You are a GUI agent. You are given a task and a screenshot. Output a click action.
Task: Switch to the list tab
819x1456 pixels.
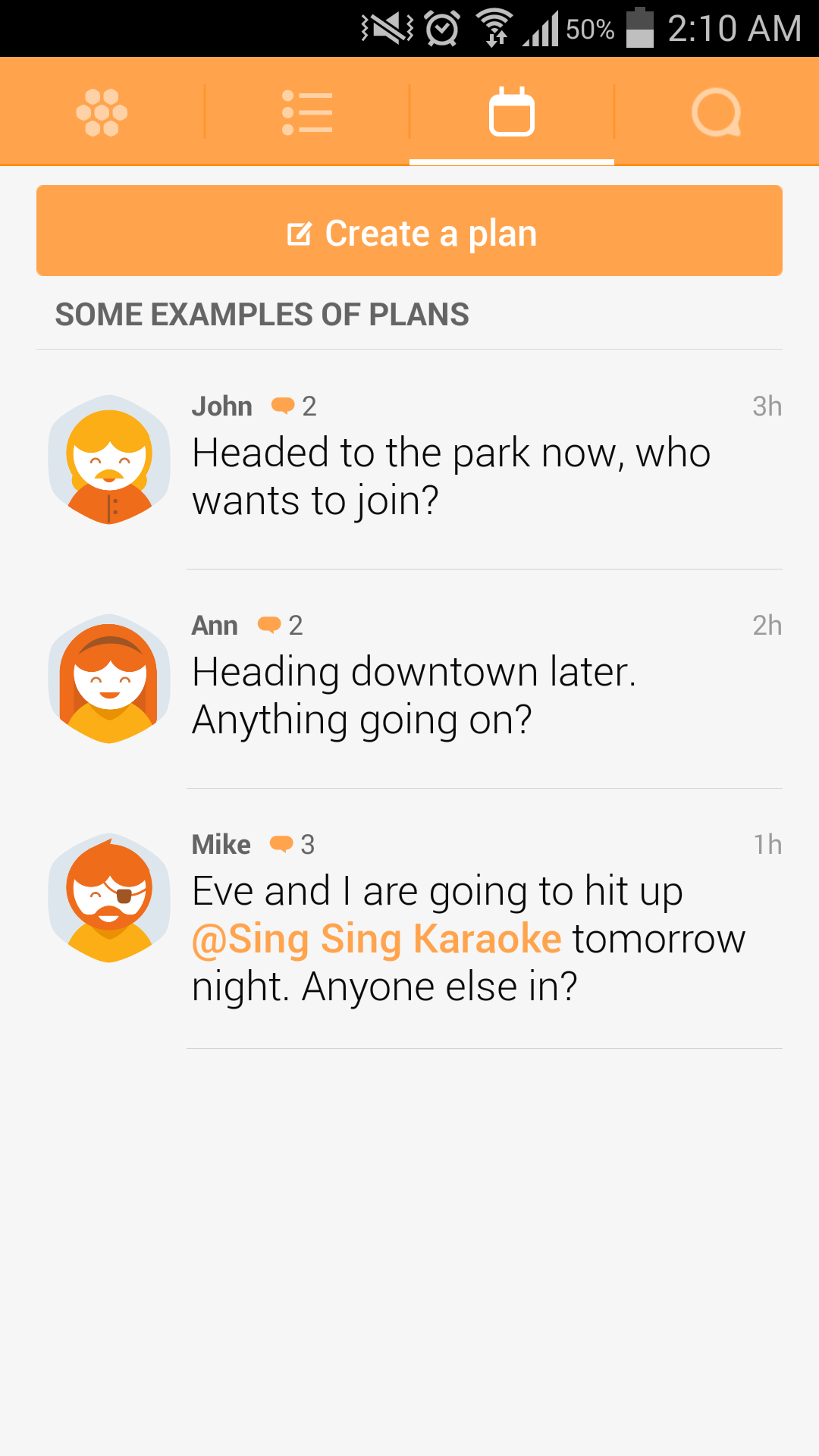pos(307,112)
